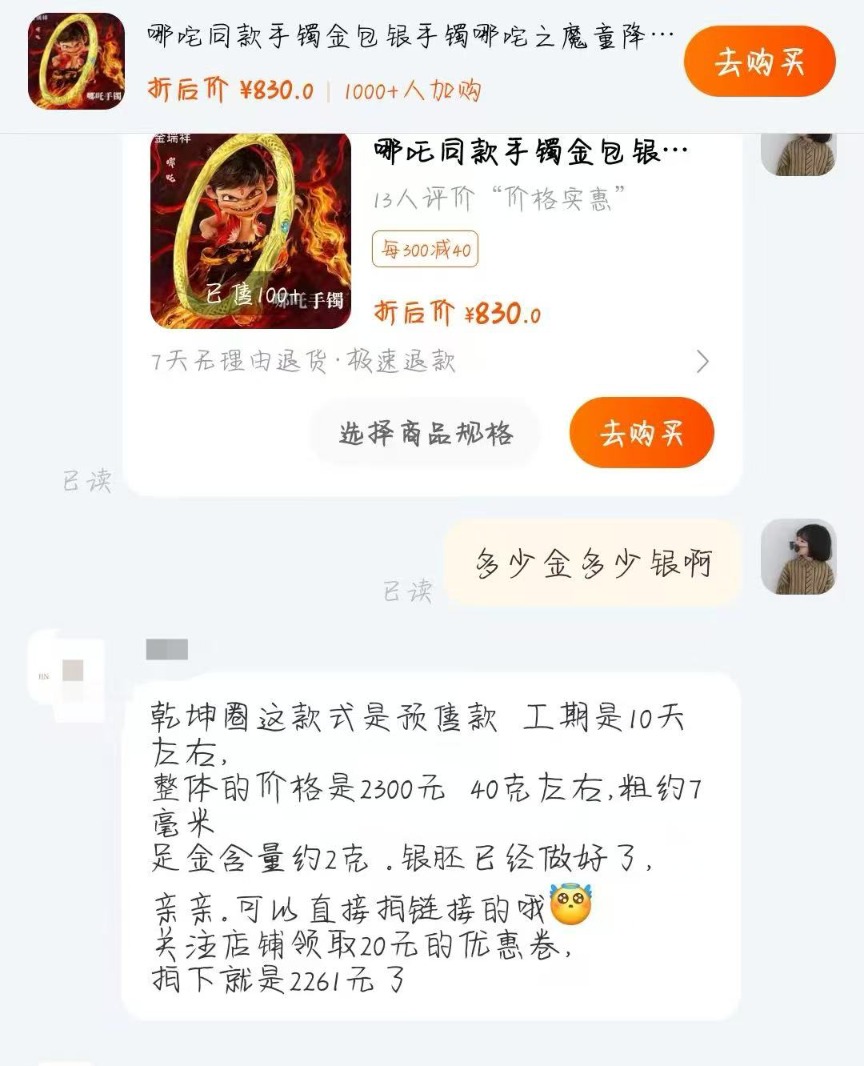This screenshot has width=864, height=1066.
Task: View my avatar beside 多少金多少银啊 message
Action: 797,557
